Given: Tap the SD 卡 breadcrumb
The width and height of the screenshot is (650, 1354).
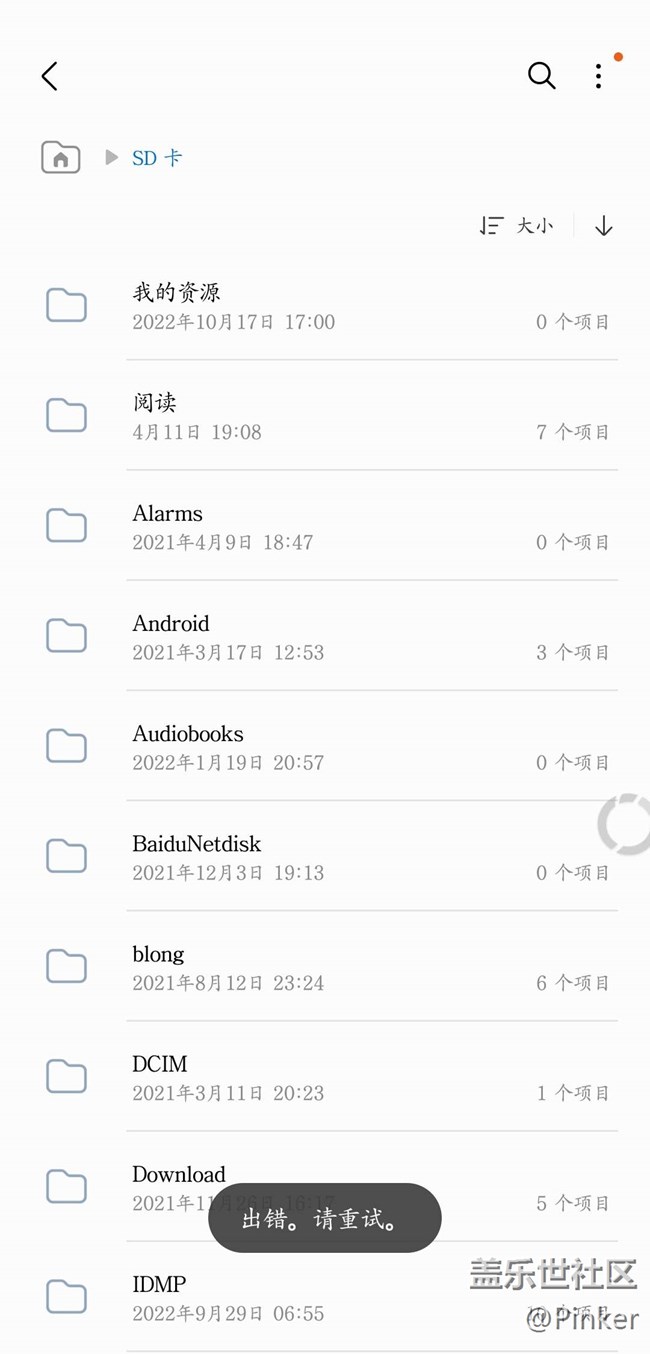Looking at the screenshot, I should coord(157,158).
